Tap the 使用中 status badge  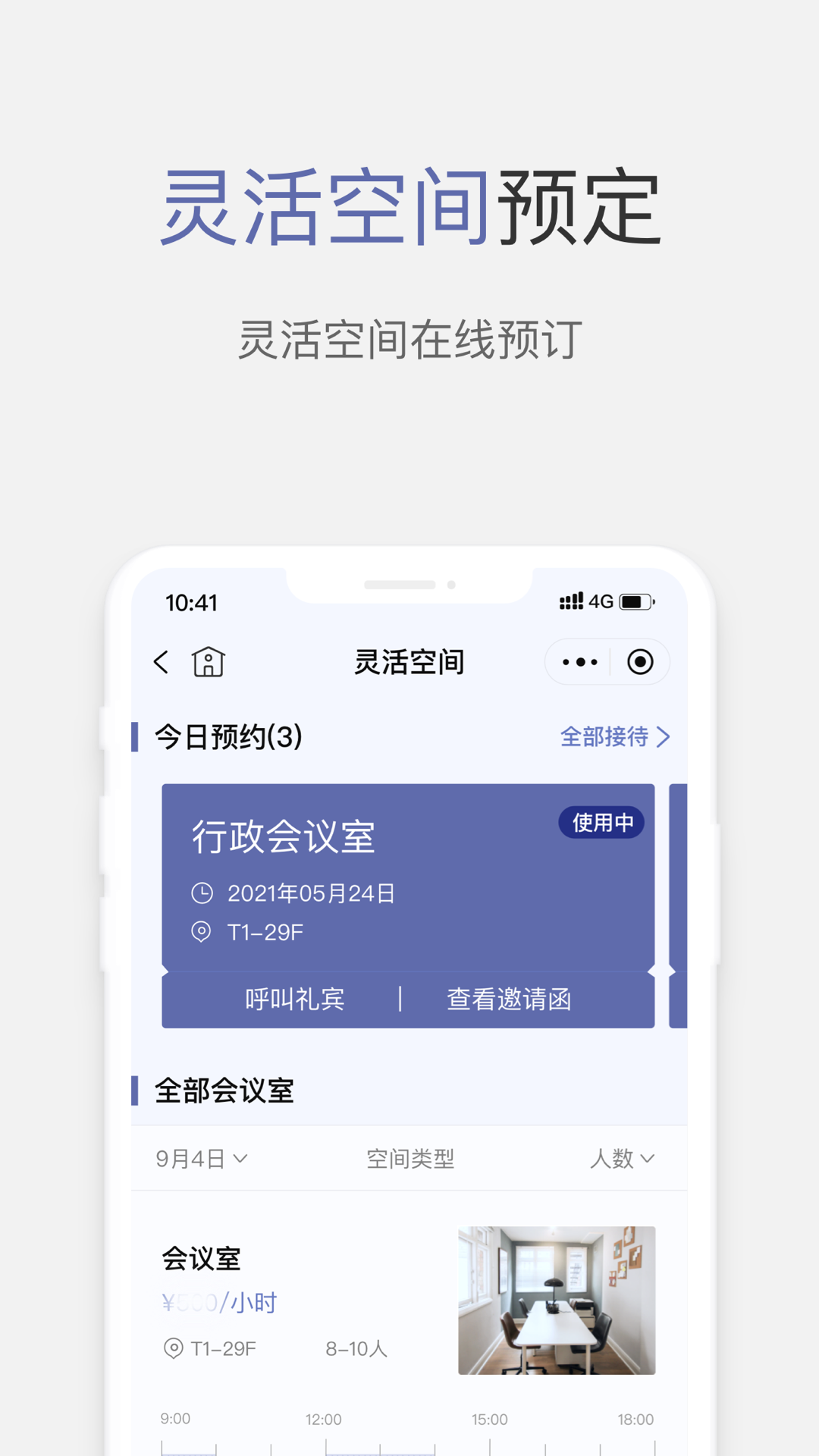[601, 821]
